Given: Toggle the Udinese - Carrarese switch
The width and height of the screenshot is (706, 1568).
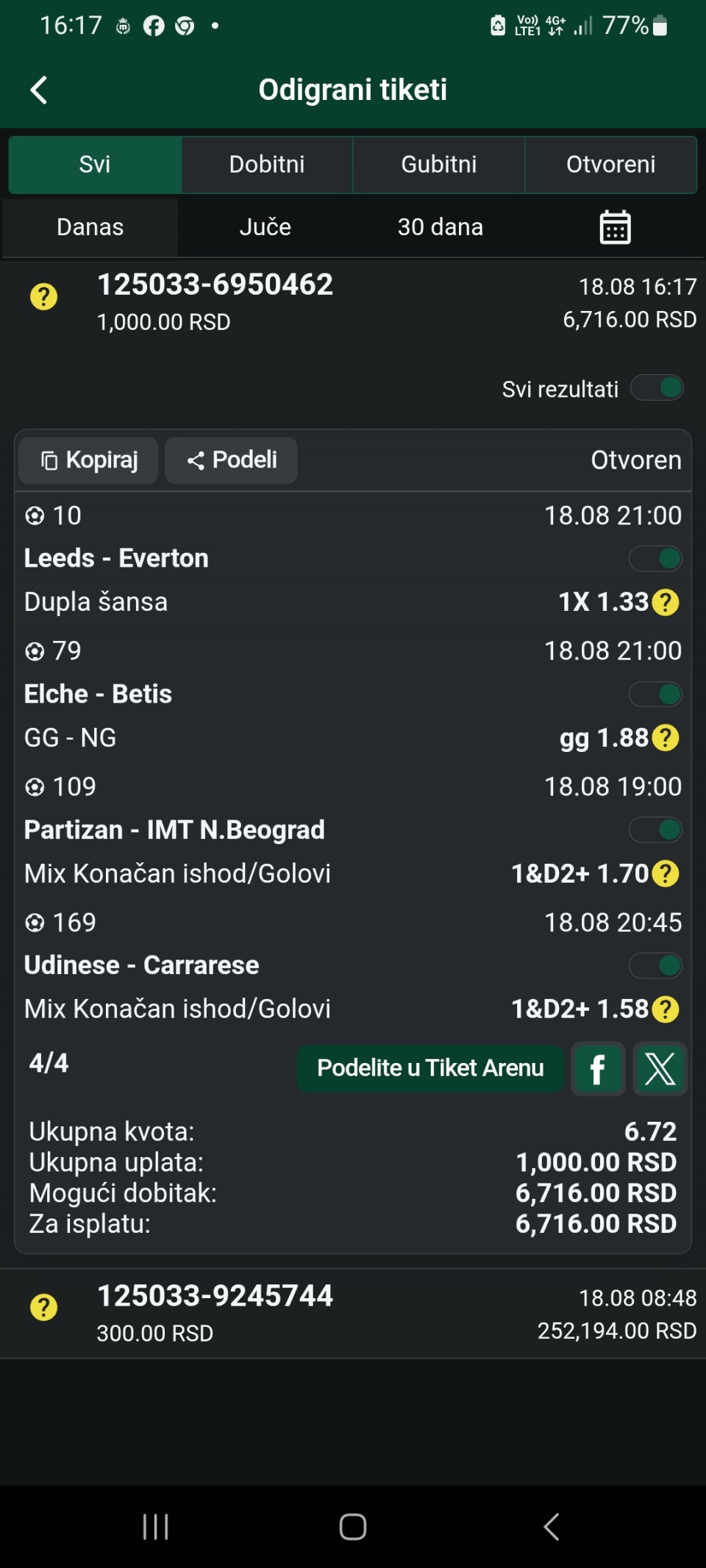Looking at the screenshot, I should [655, 966].
